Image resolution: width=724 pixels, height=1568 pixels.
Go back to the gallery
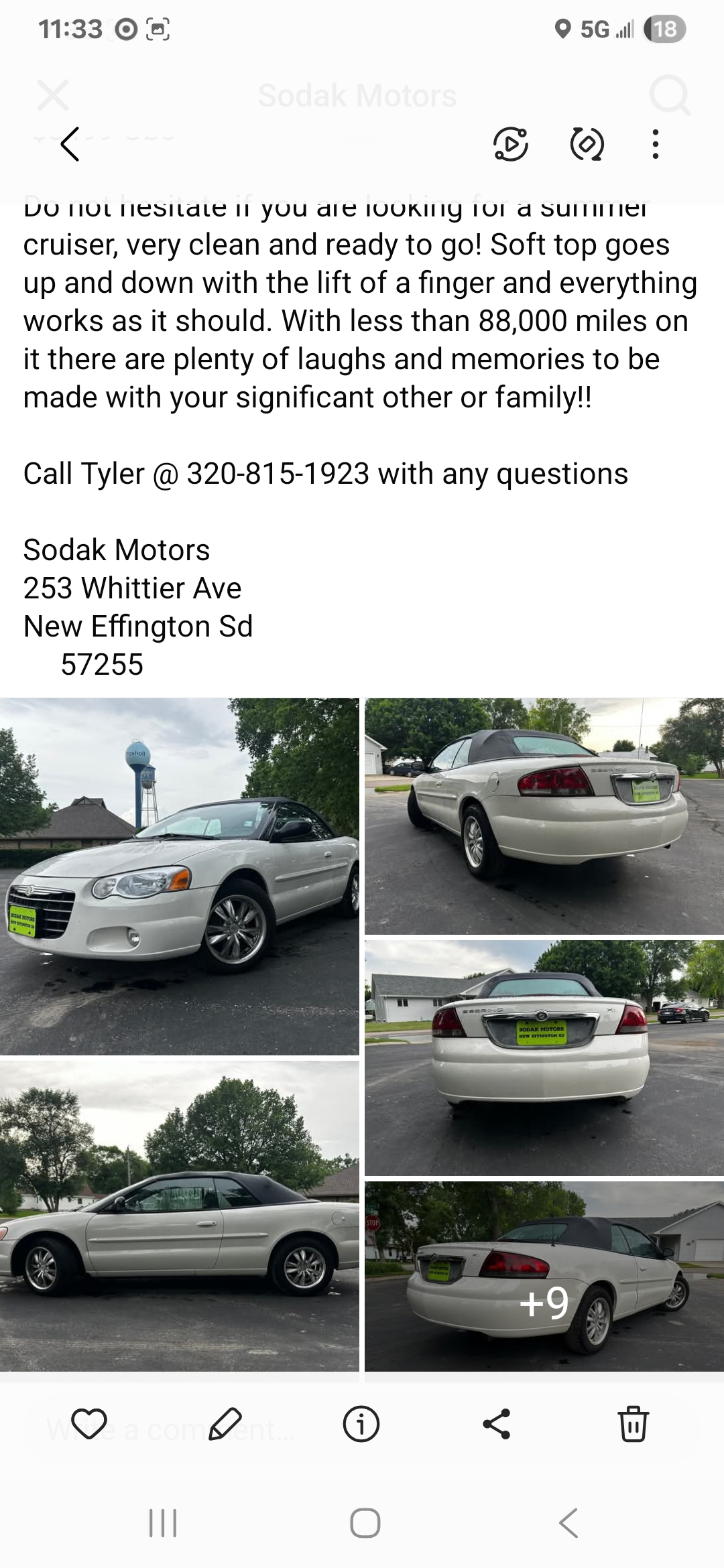click(x=70, y=144)
